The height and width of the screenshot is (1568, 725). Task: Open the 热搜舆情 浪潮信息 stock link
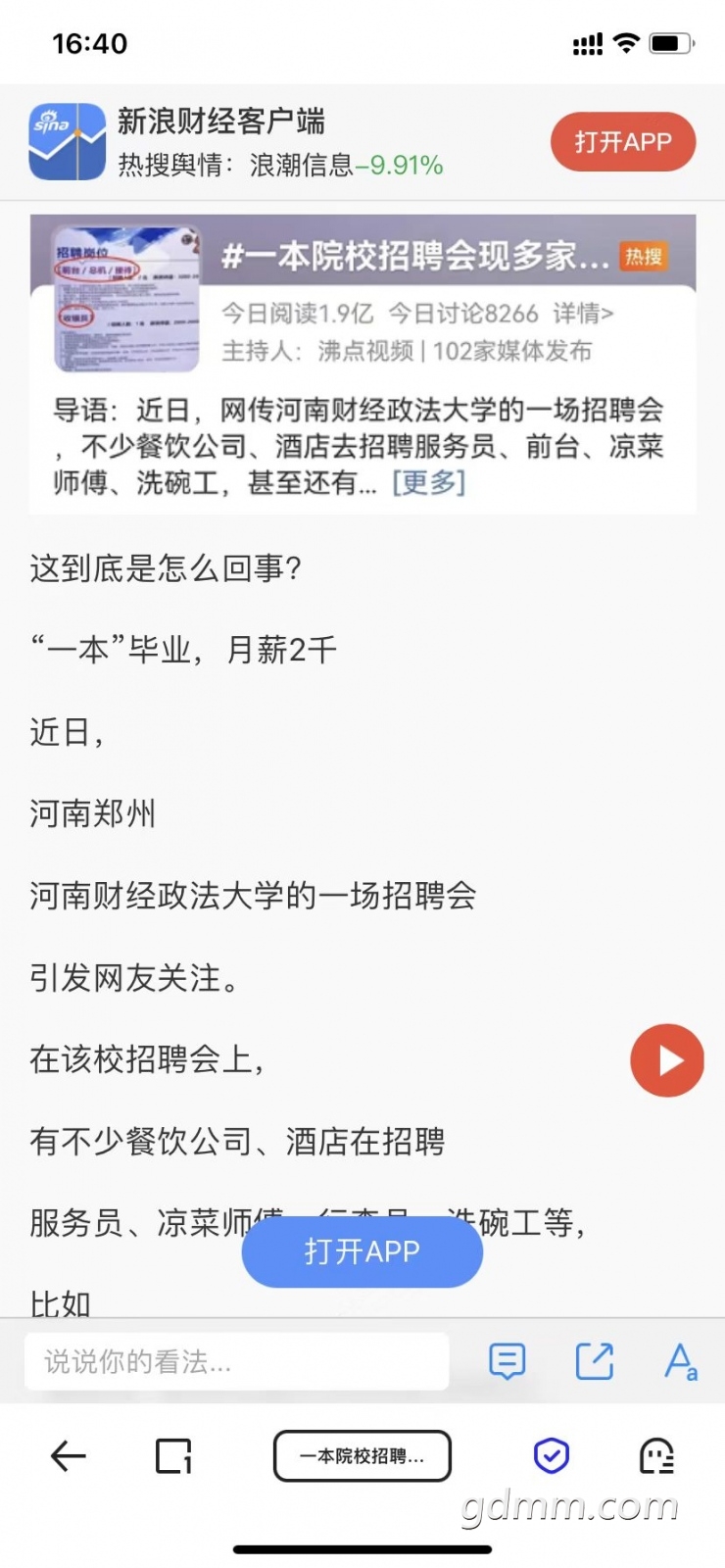coord(280,165)
